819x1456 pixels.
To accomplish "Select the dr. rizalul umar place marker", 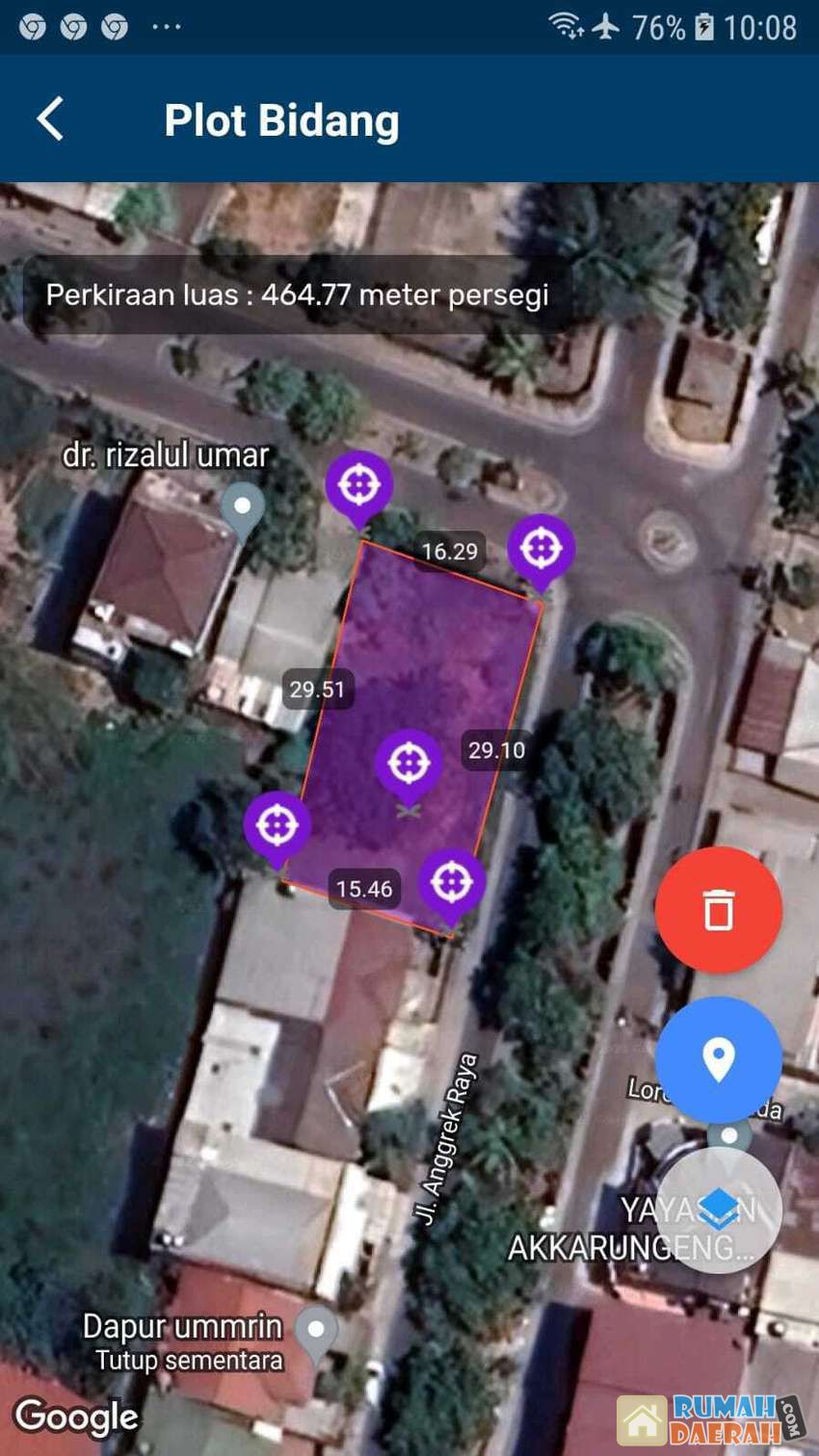I will point(243,507).
